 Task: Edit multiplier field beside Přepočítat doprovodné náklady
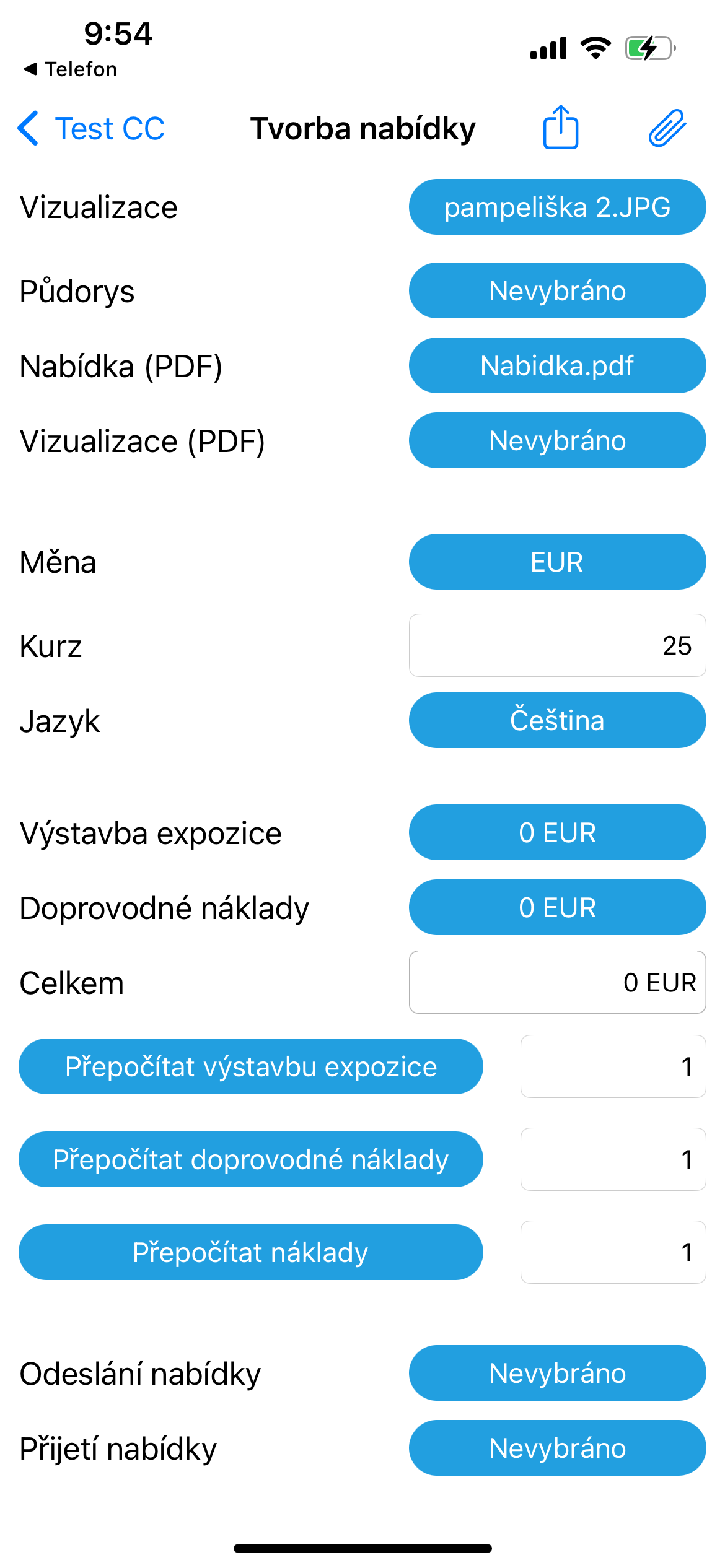pyautogui.click(x=613, y=1159)
